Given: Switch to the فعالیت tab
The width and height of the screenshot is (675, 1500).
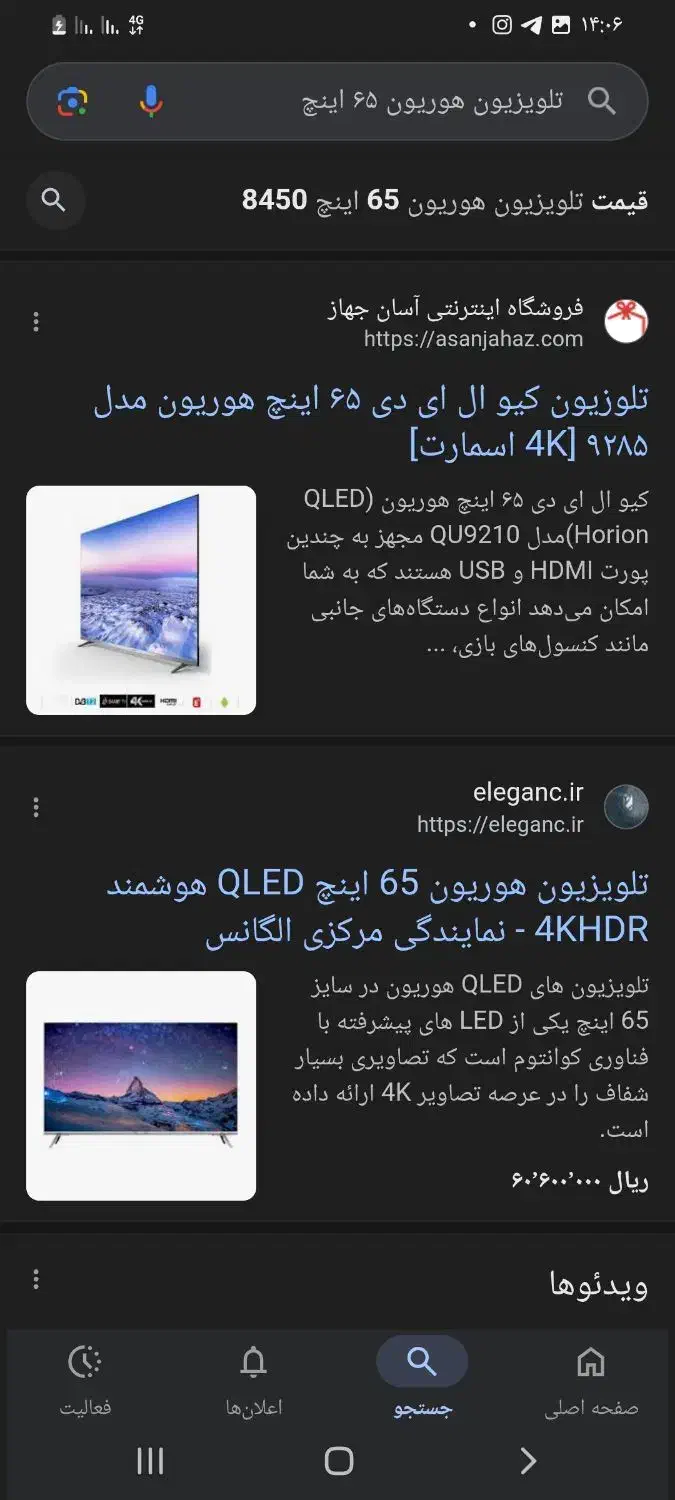Looking at the screenshot, I should [x=85, y=1380].
